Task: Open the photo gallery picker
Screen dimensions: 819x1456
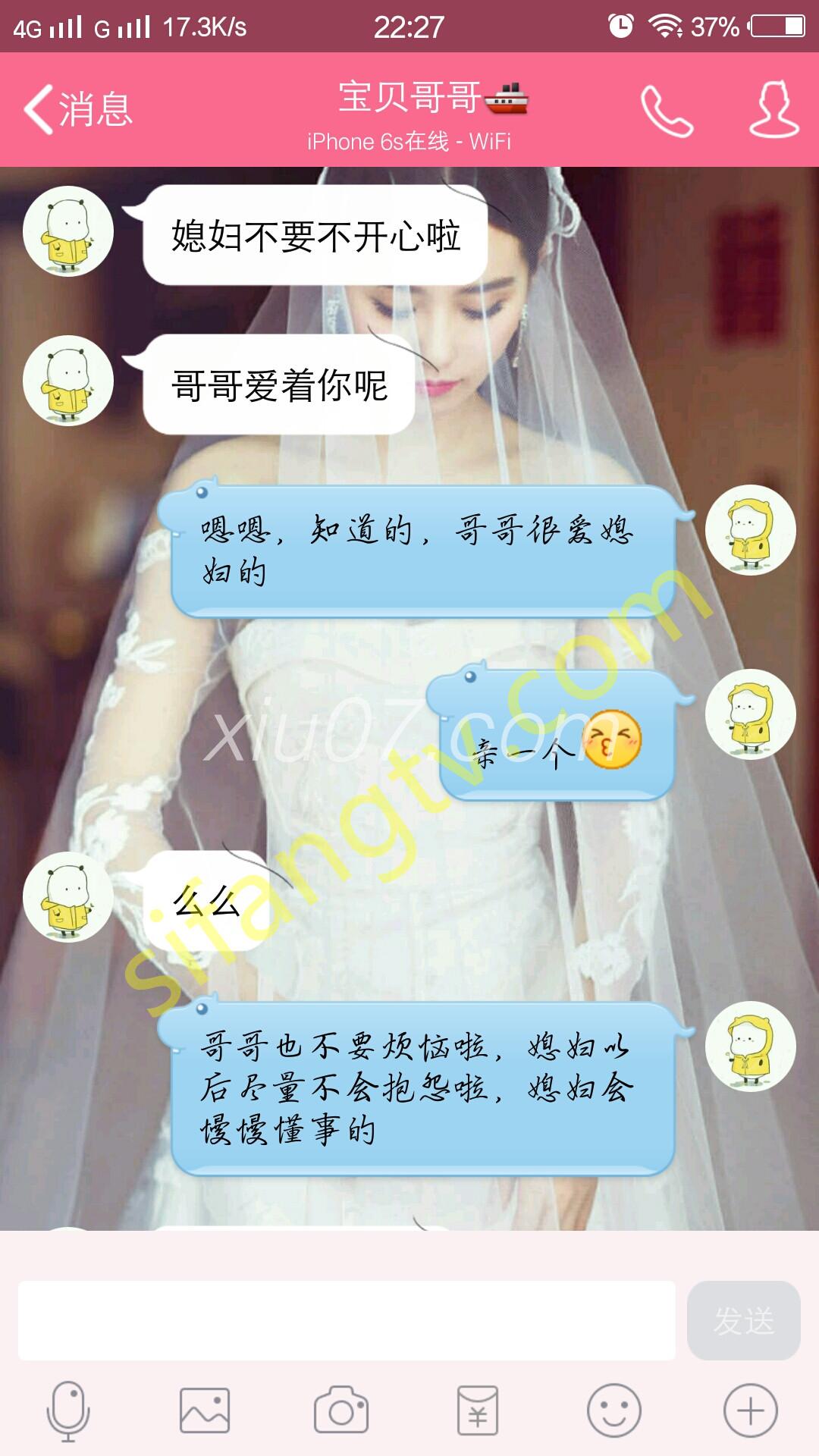Action: click(205, 1411)
